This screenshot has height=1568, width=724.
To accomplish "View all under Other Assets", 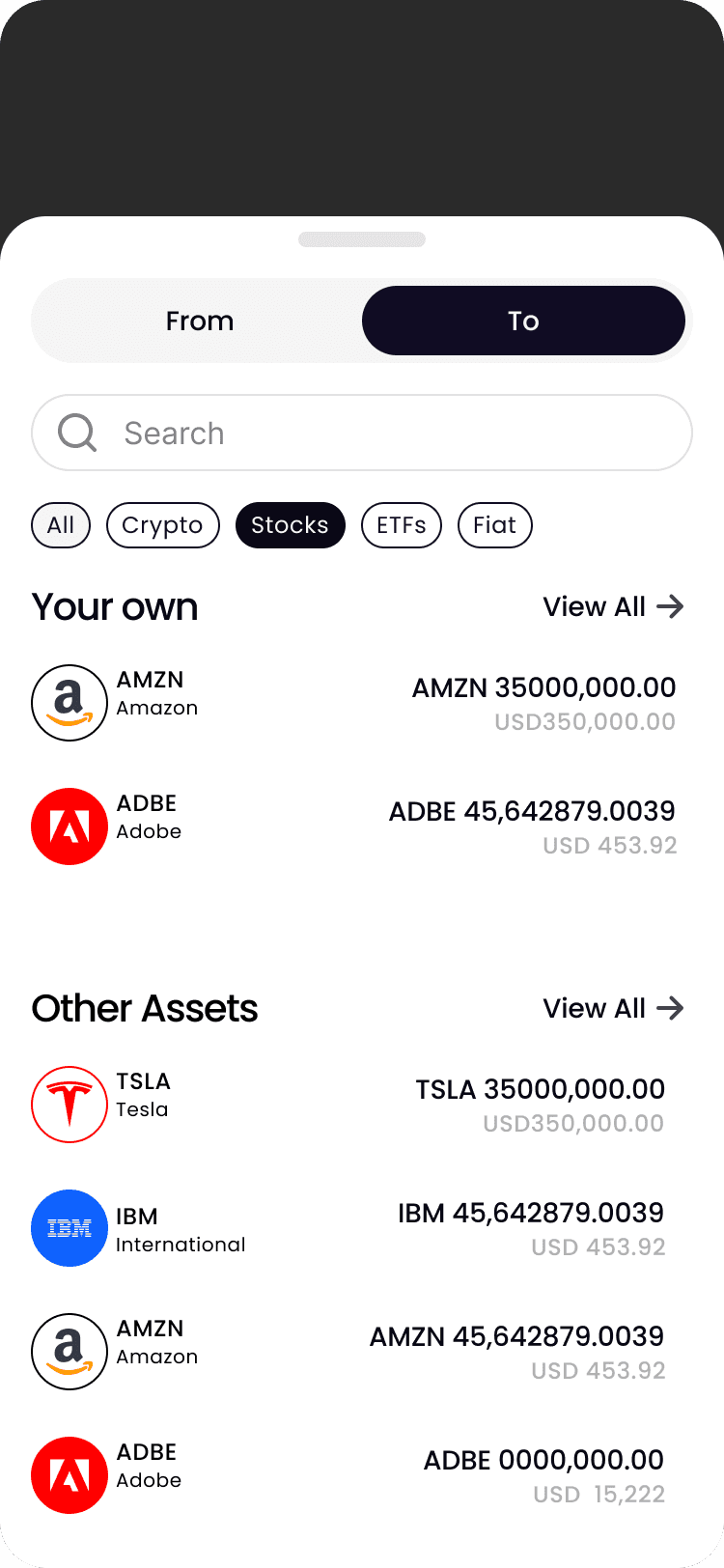I will (613, 1008).
